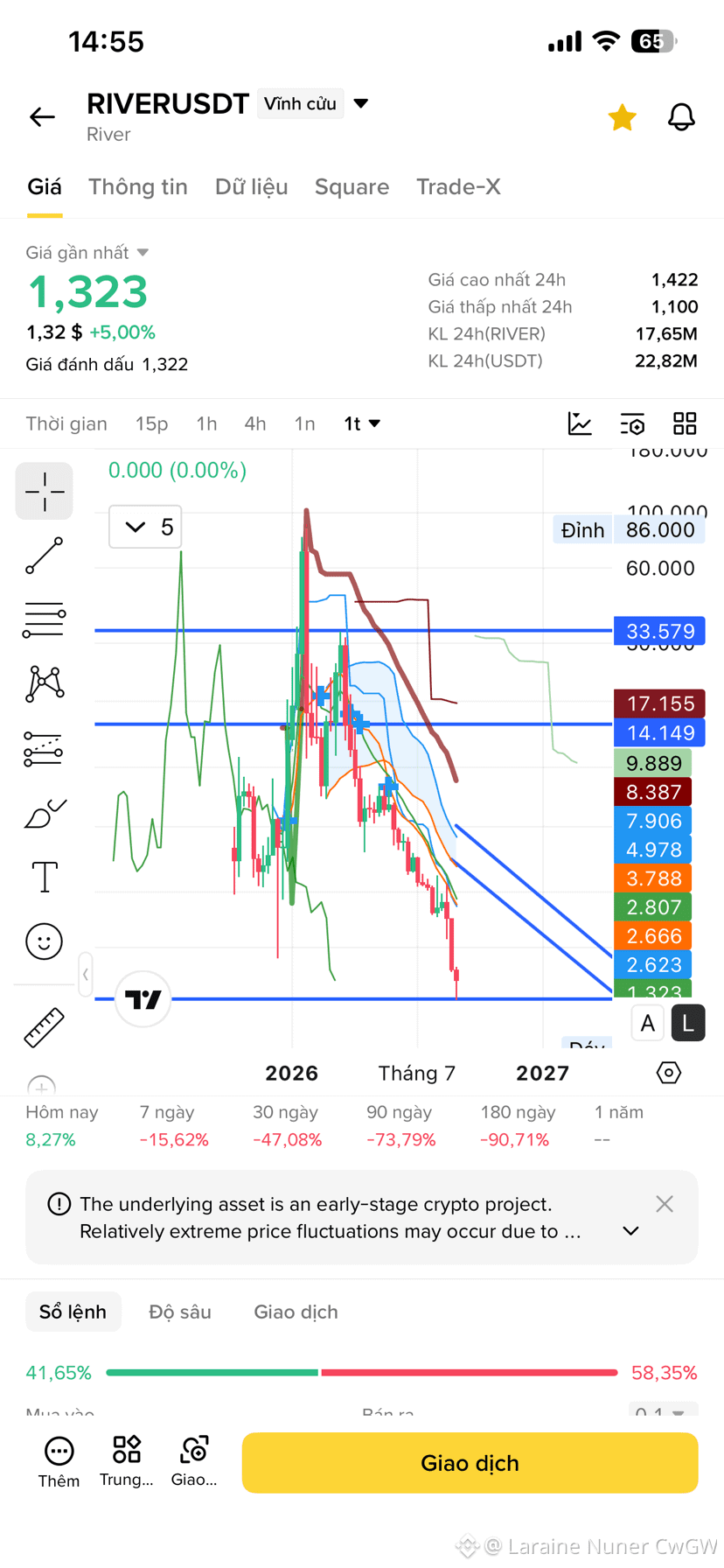This screenshot has width=724, height=1568.
Task: Open chart settings icon
Action: [632, 423]
